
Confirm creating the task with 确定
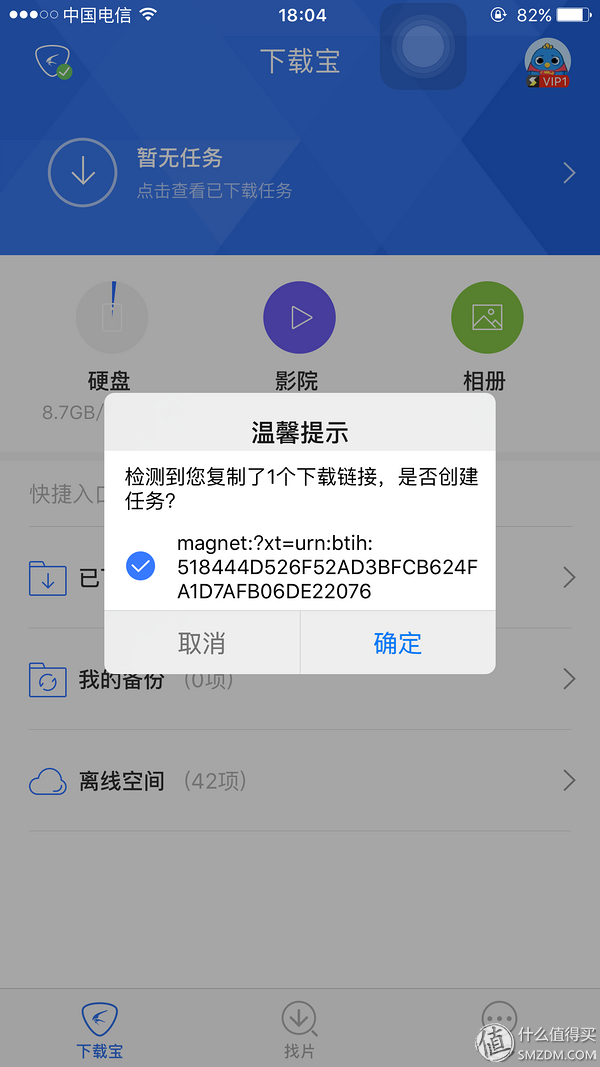click(x=398, y=642)
